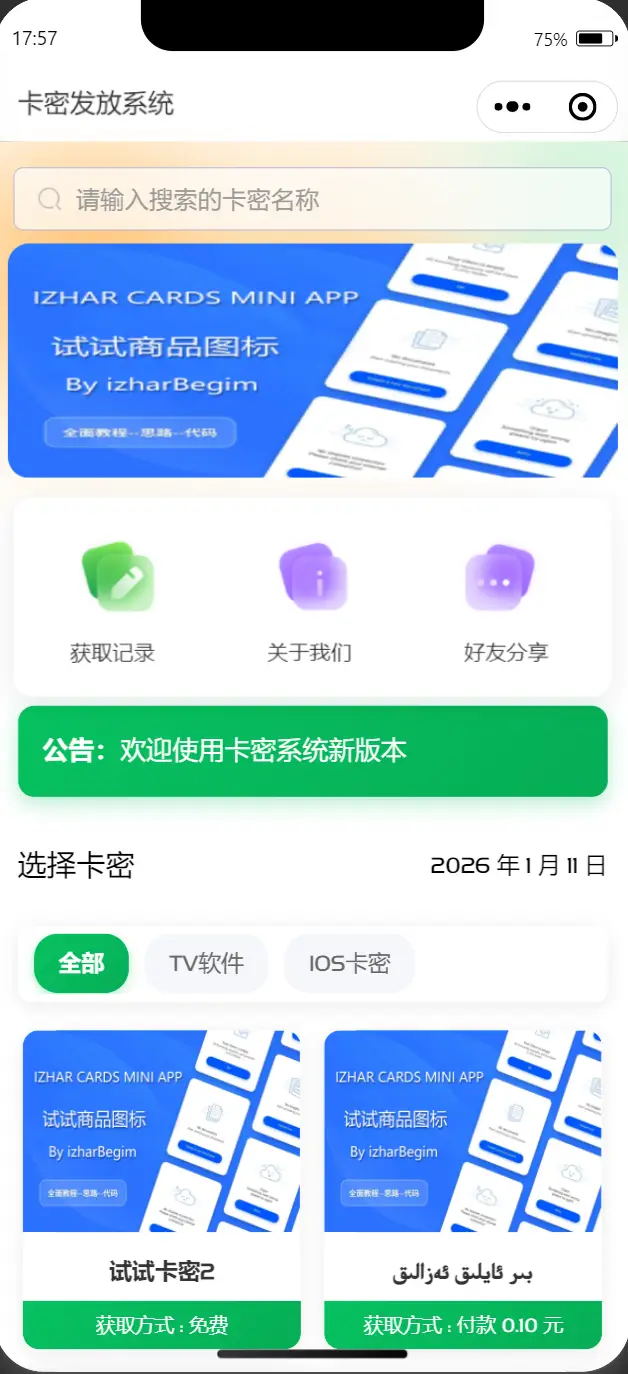Switch to the TV软件 category
This screenshot has width=628, height=1374.
pyautogui.click(x=206, y=964)
